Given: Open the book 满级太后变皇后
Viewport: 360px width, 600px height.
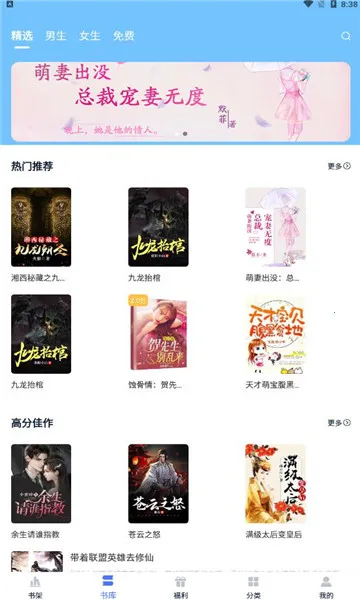Looking at the screenshot, I should coord(275,491).
